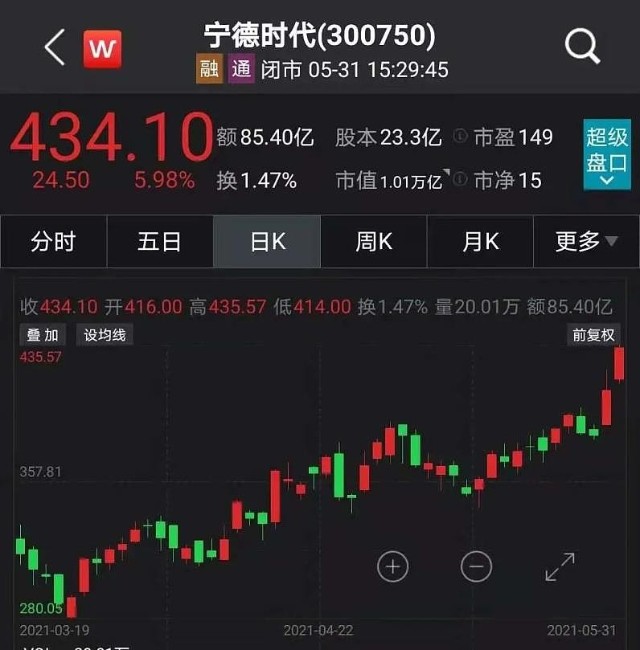
Task: Go back using the top-left arrow
Action: 54,47
